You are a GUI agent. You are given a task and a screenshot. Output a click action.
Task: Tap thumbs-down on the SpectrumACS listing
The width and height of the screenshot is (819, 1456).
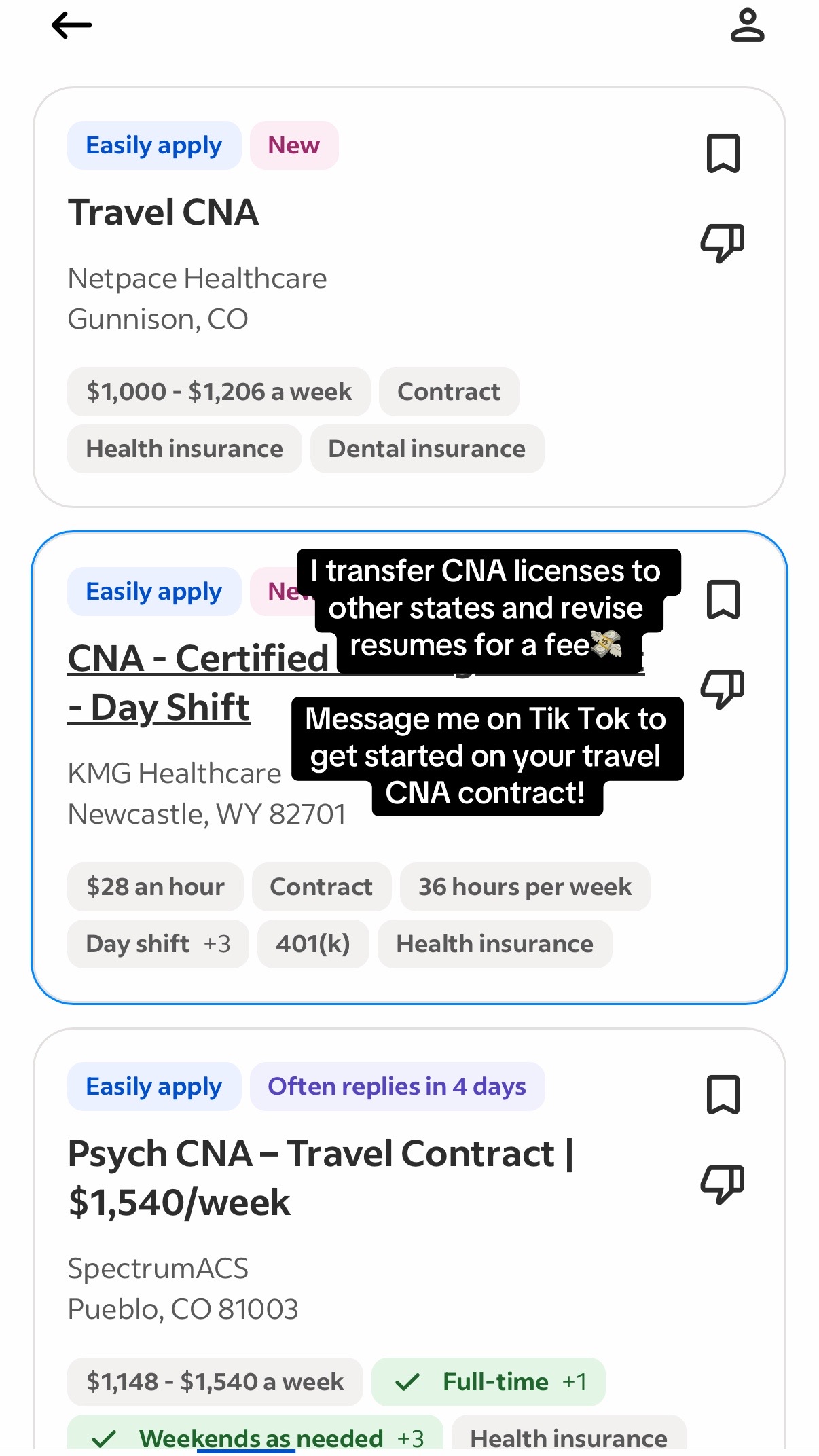pos(723,1184)
